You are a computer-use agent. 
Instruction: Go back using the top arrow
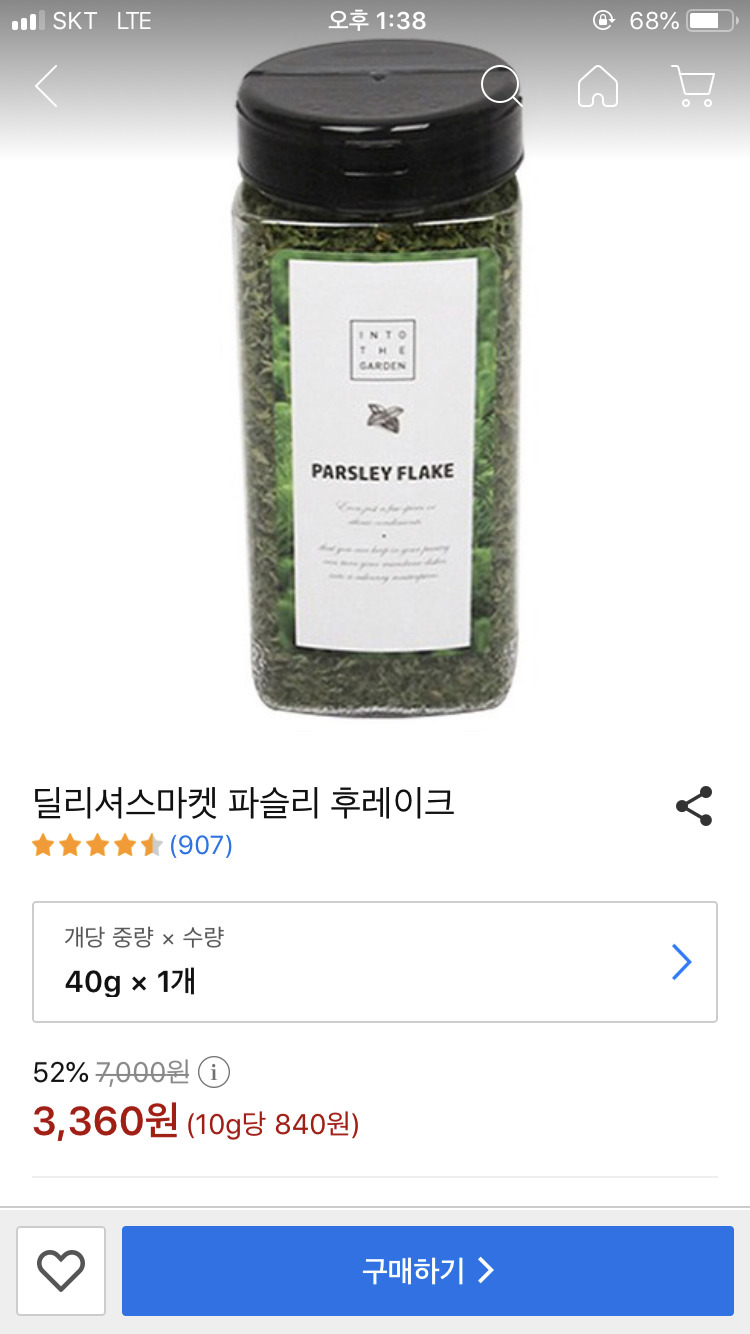46,87
